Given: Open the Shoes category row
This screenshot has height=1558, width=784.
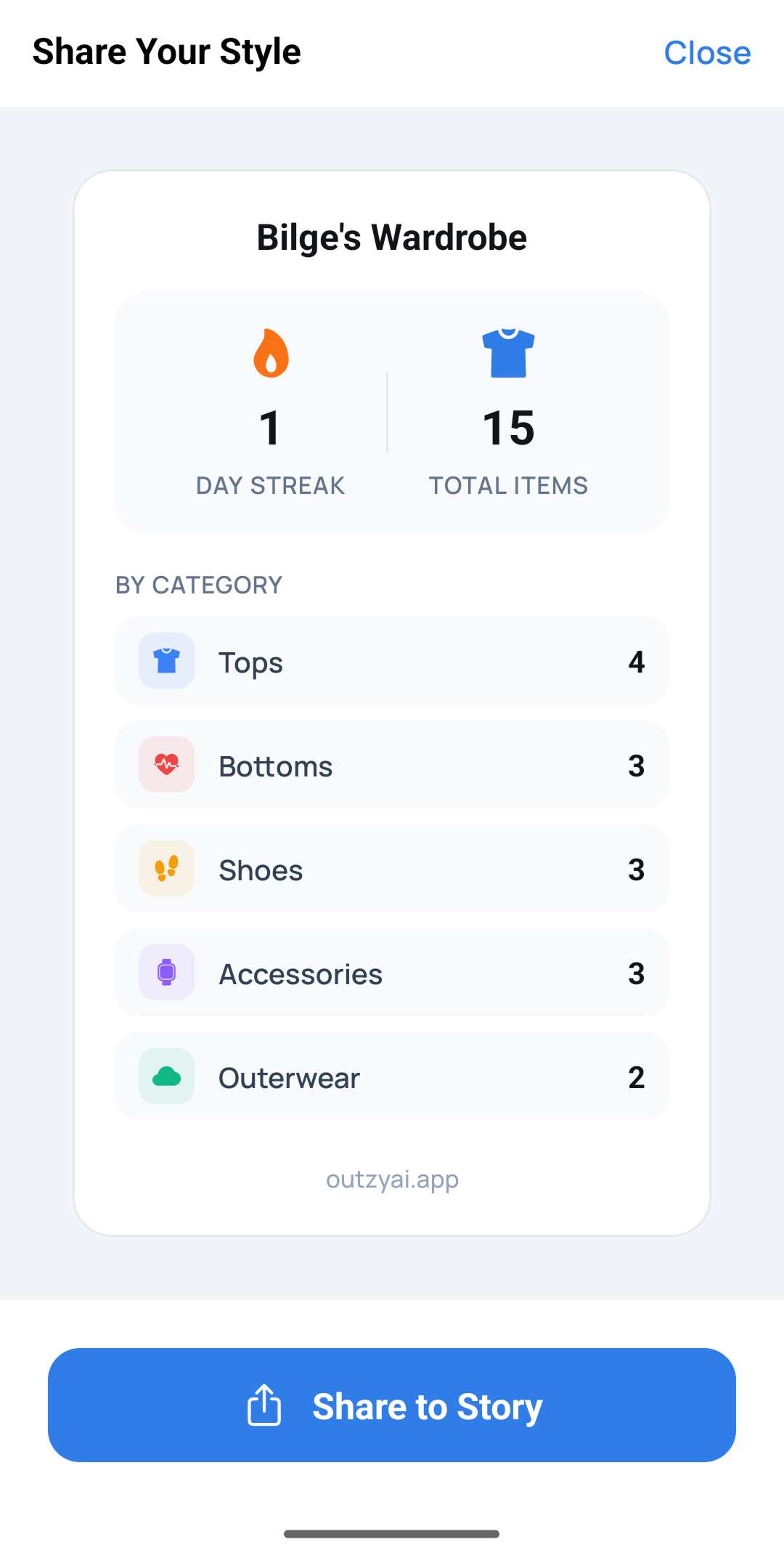Looking at the screenshot, I should tap(392, 869).
